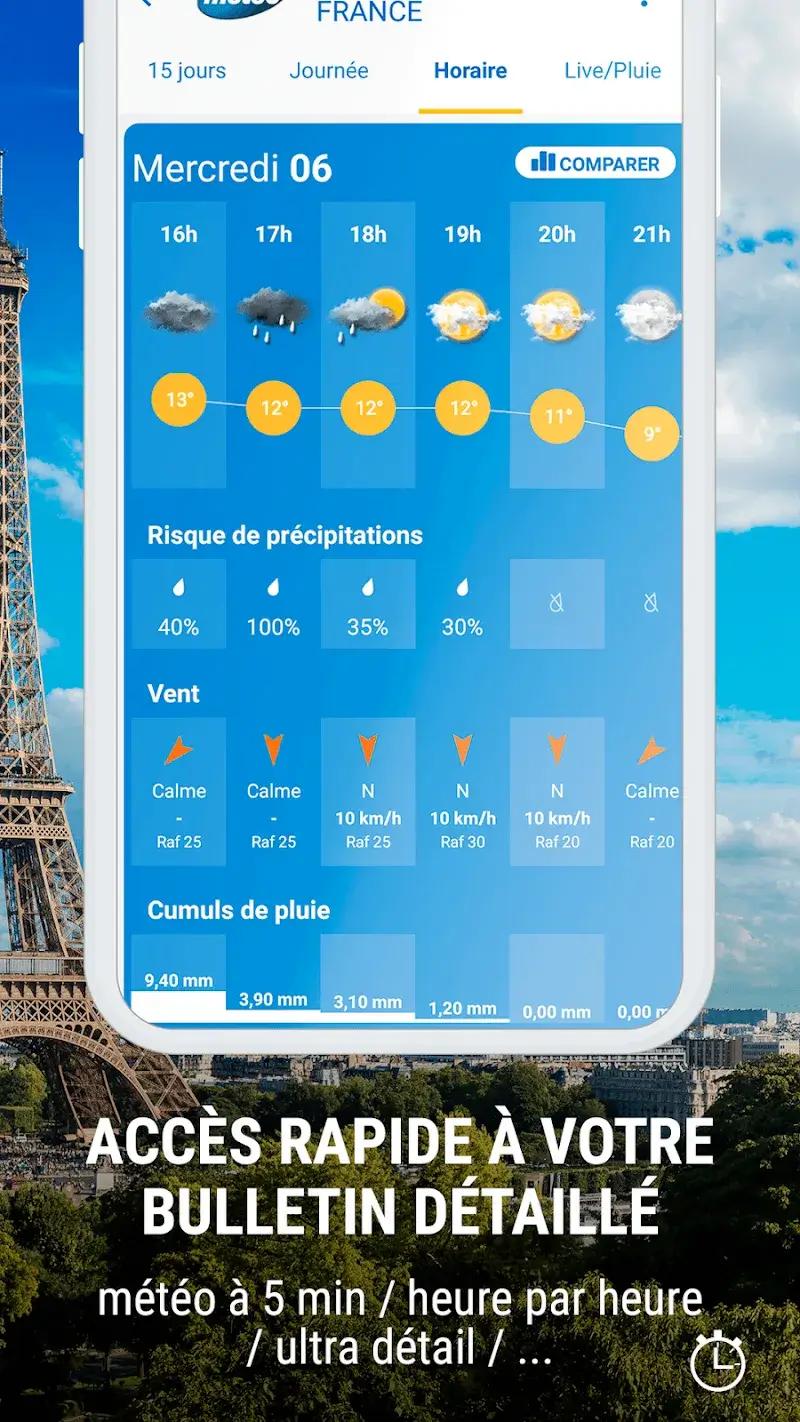Select the Journée tab
This screenshot has height=1422, width=800.
[329, 71]
